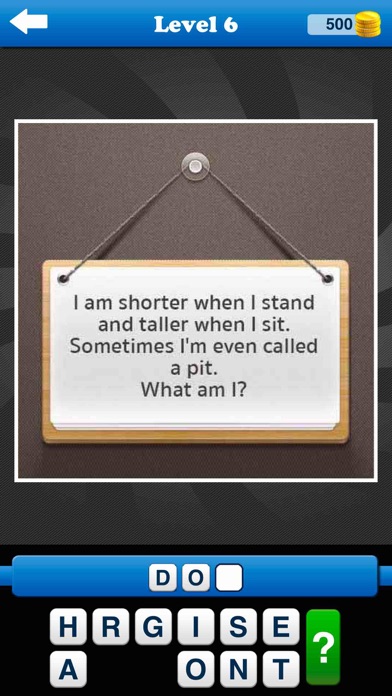Choose the letter T tile

tap(281, 669)
